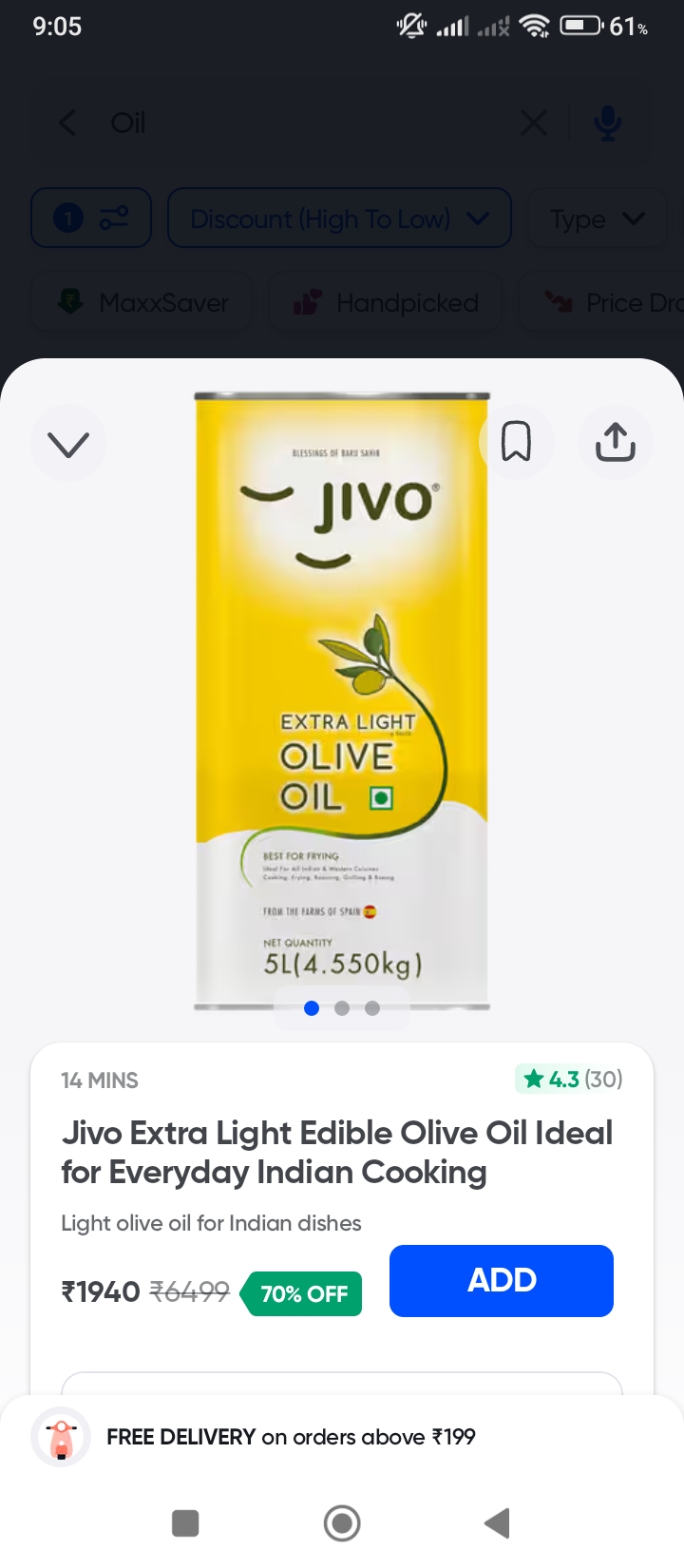Tap the scooter delivery icon

61,1437
